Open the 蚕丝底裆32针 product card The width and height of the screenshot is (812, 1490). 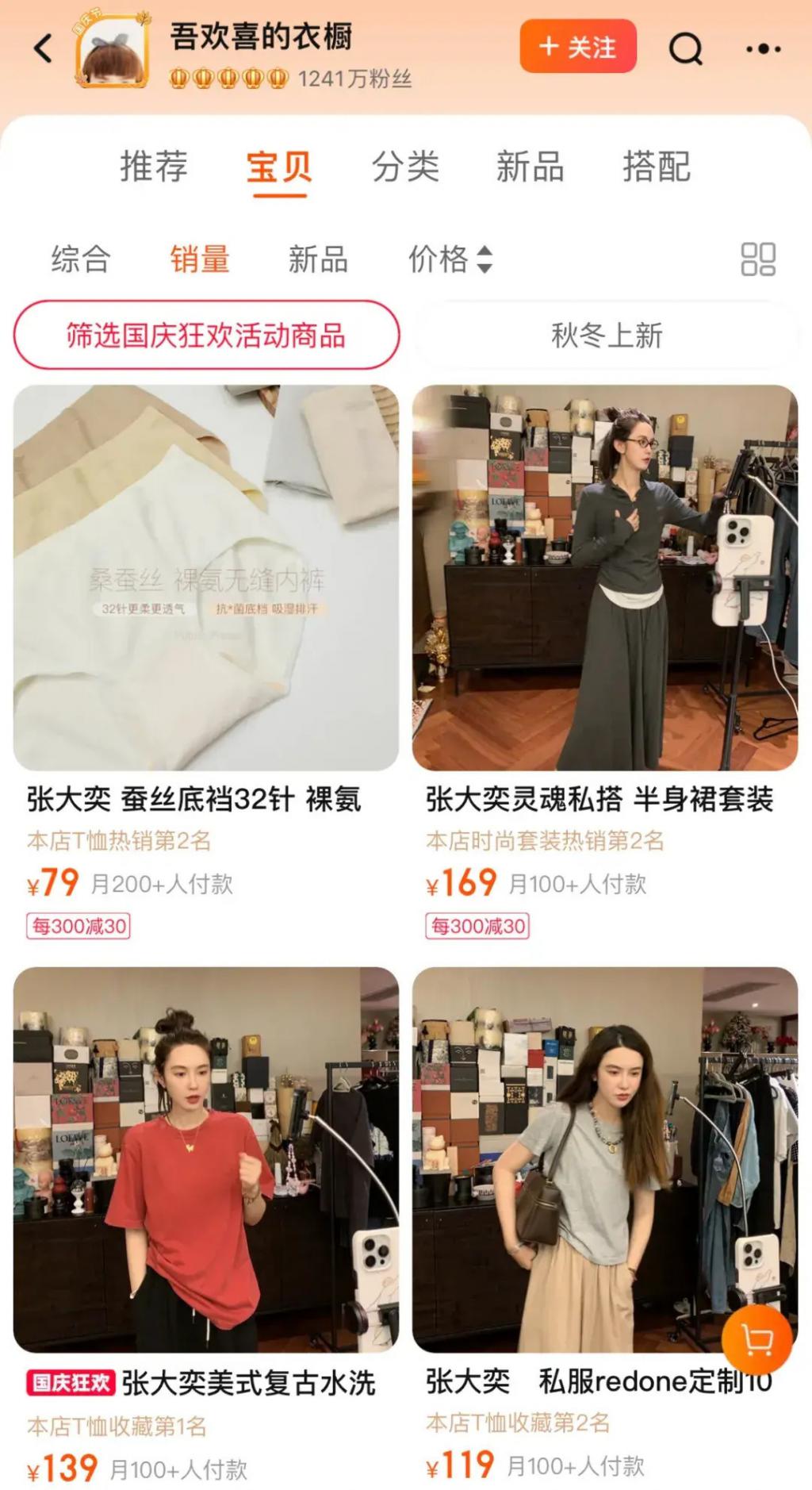tap(206, 578)
